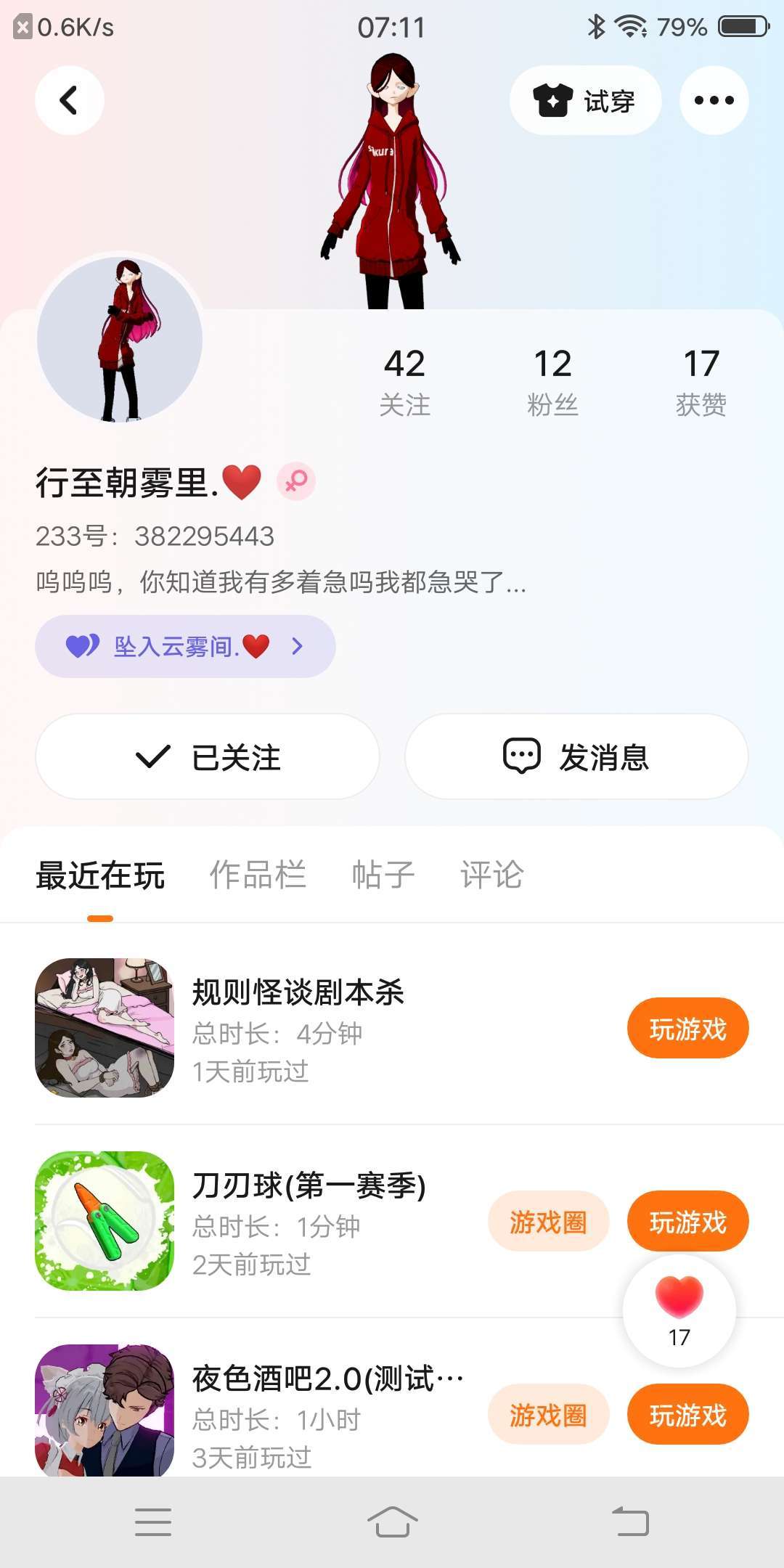Unfollow via the 已关注 button
Viewport: 784px width, 1568px height.
(208, 756)
